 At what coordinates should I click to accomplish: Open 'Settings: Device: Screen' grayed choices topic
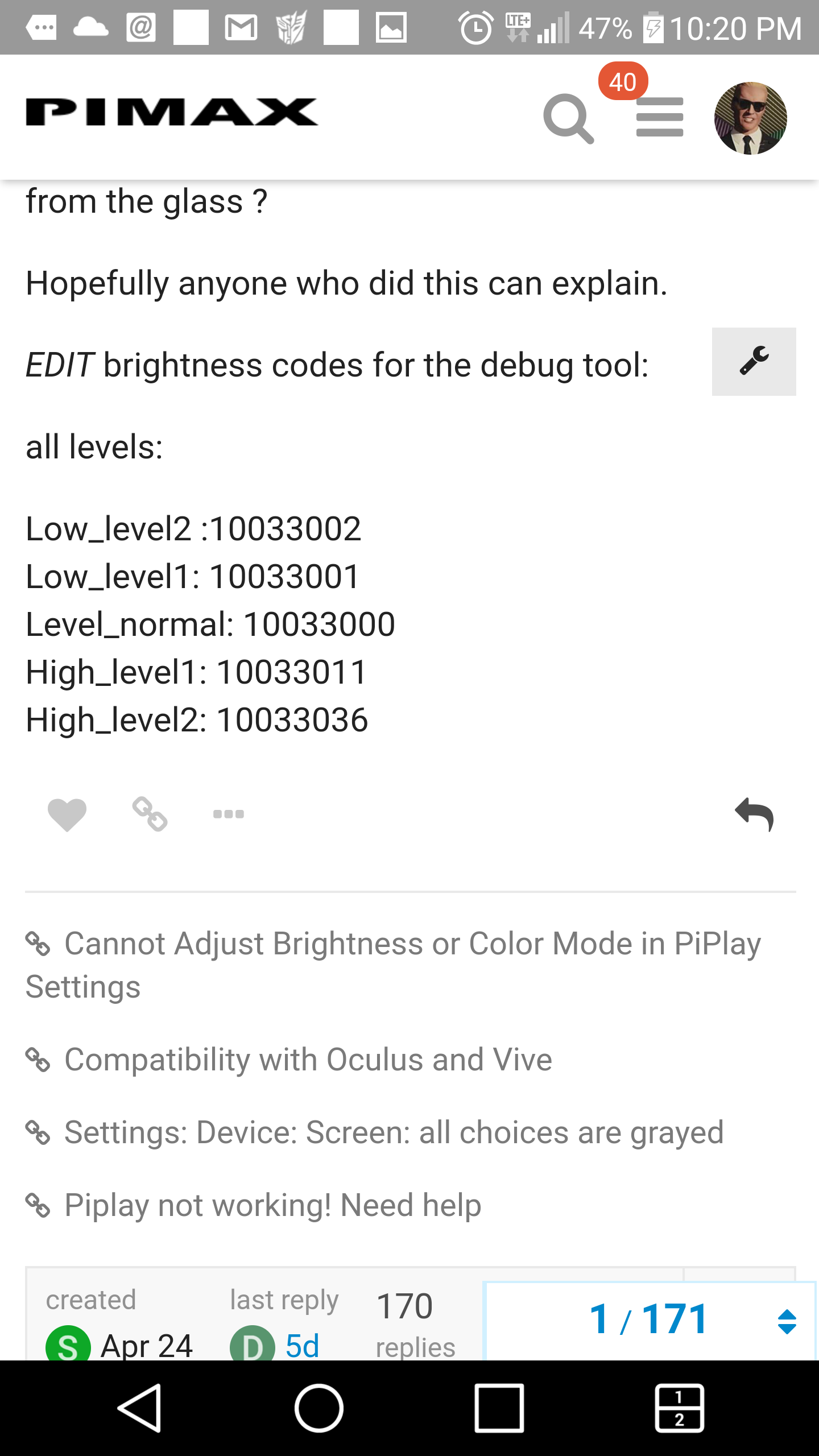(374, 1132)
